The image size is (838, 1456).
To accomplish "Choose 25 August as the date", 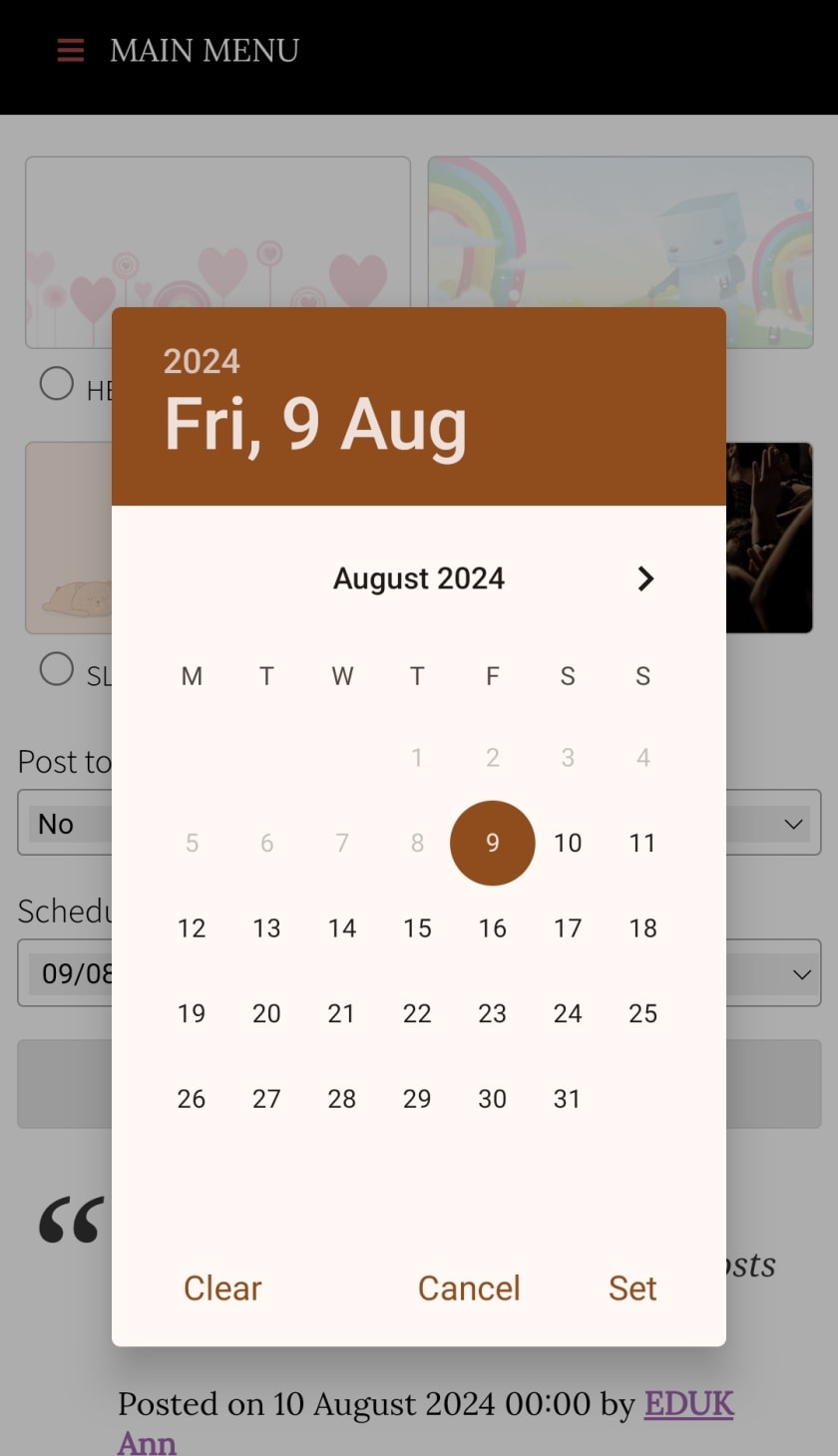I will click(x=642, y=1013).
